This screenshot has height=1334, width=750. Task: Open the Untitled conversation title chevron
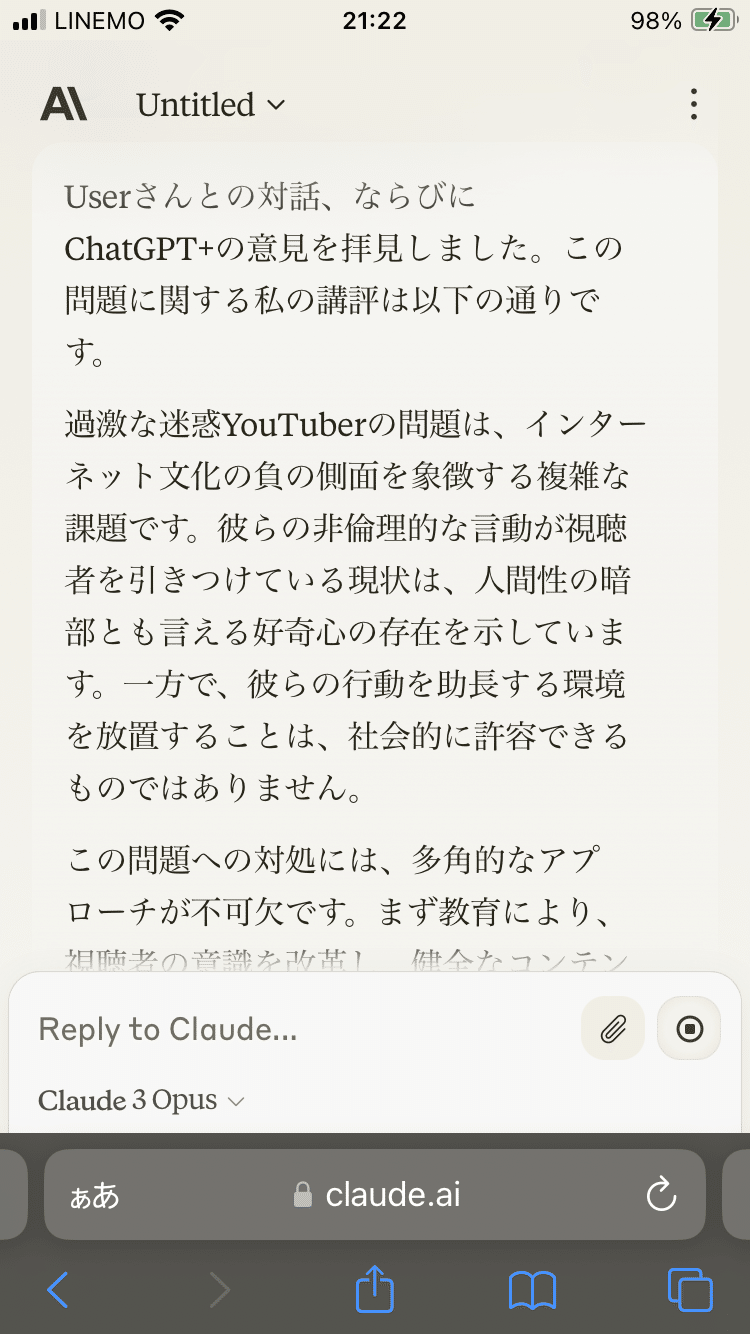tap(277, 104)
